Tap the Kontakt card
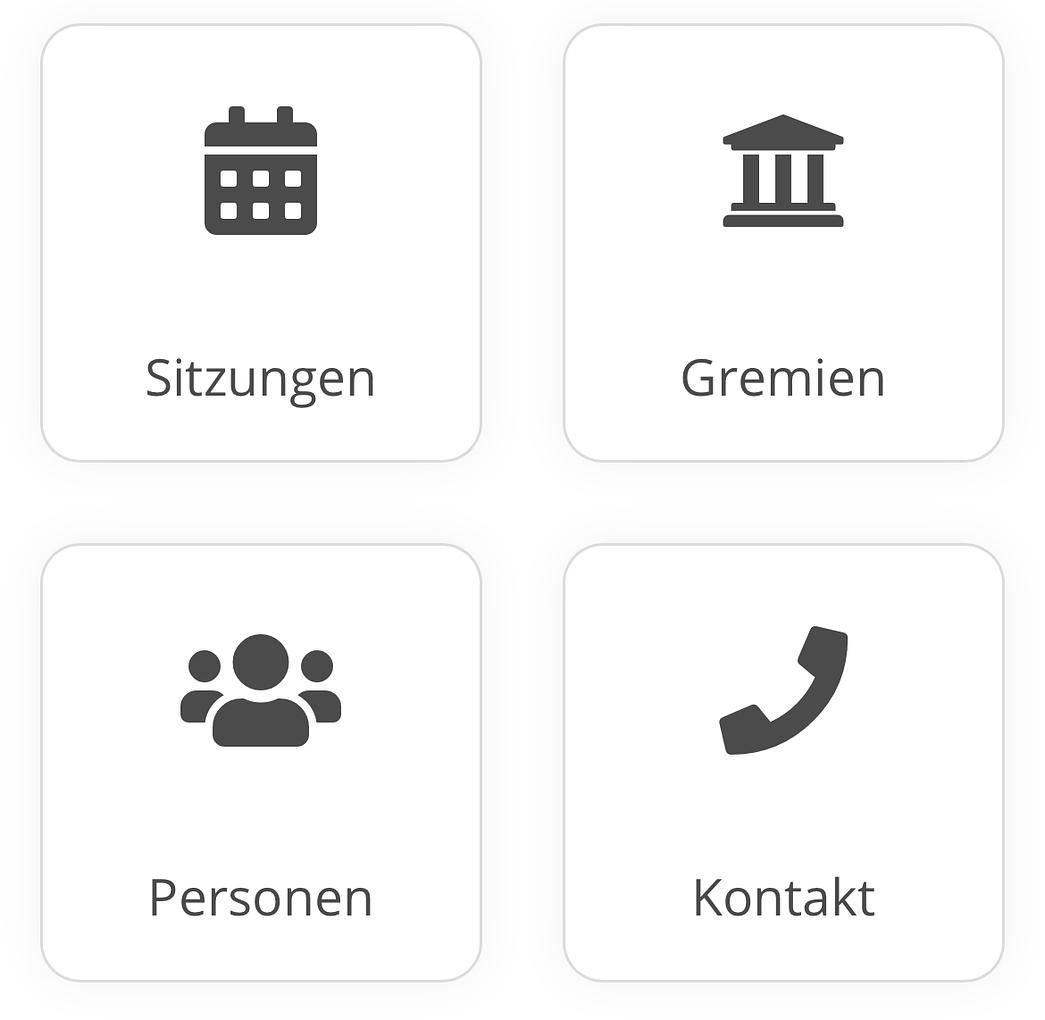Screen dimensions: 1045x1020 (783, 762)
